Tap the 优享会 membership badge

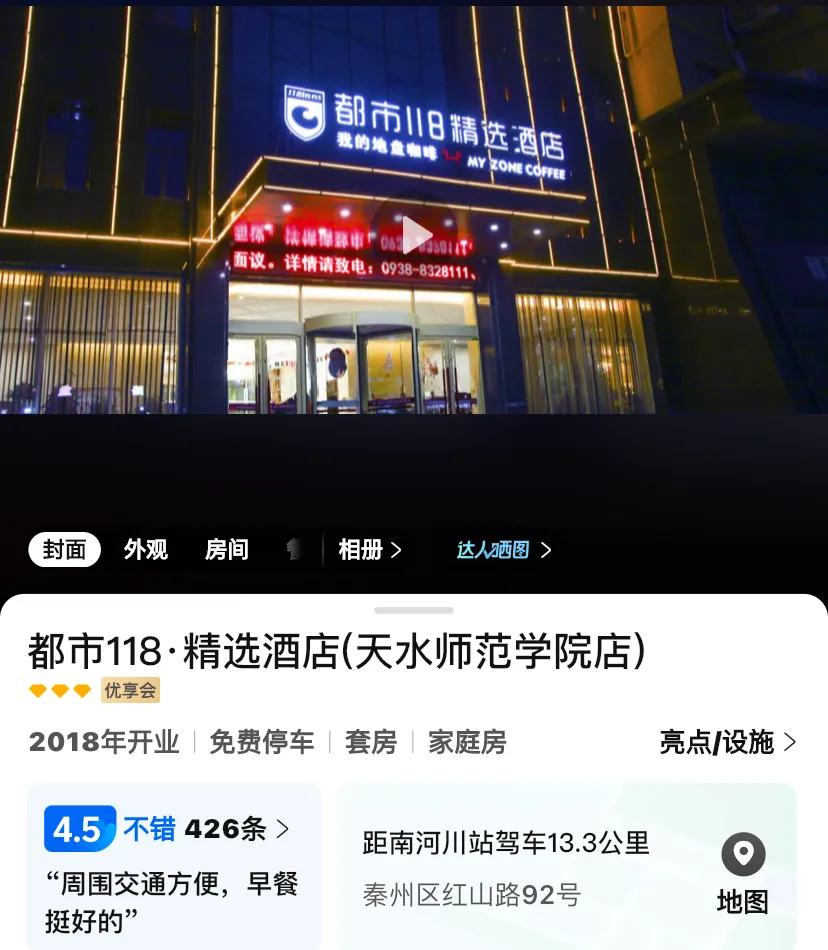point(130,691)
